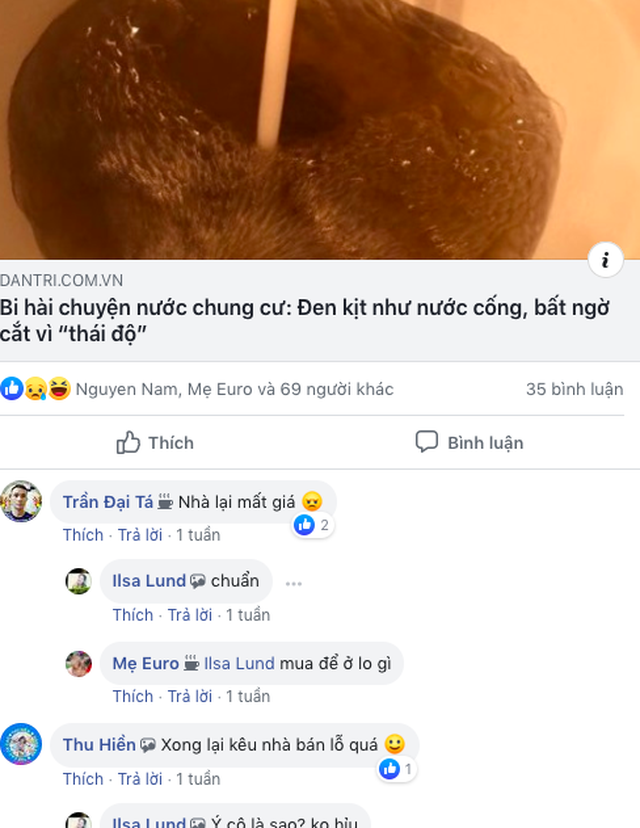The height and width of the screenshot is (828, 640).
Task: Reply to Trần Đại Tá's comment
Action: pyautogui.click(x=140, y=535)
